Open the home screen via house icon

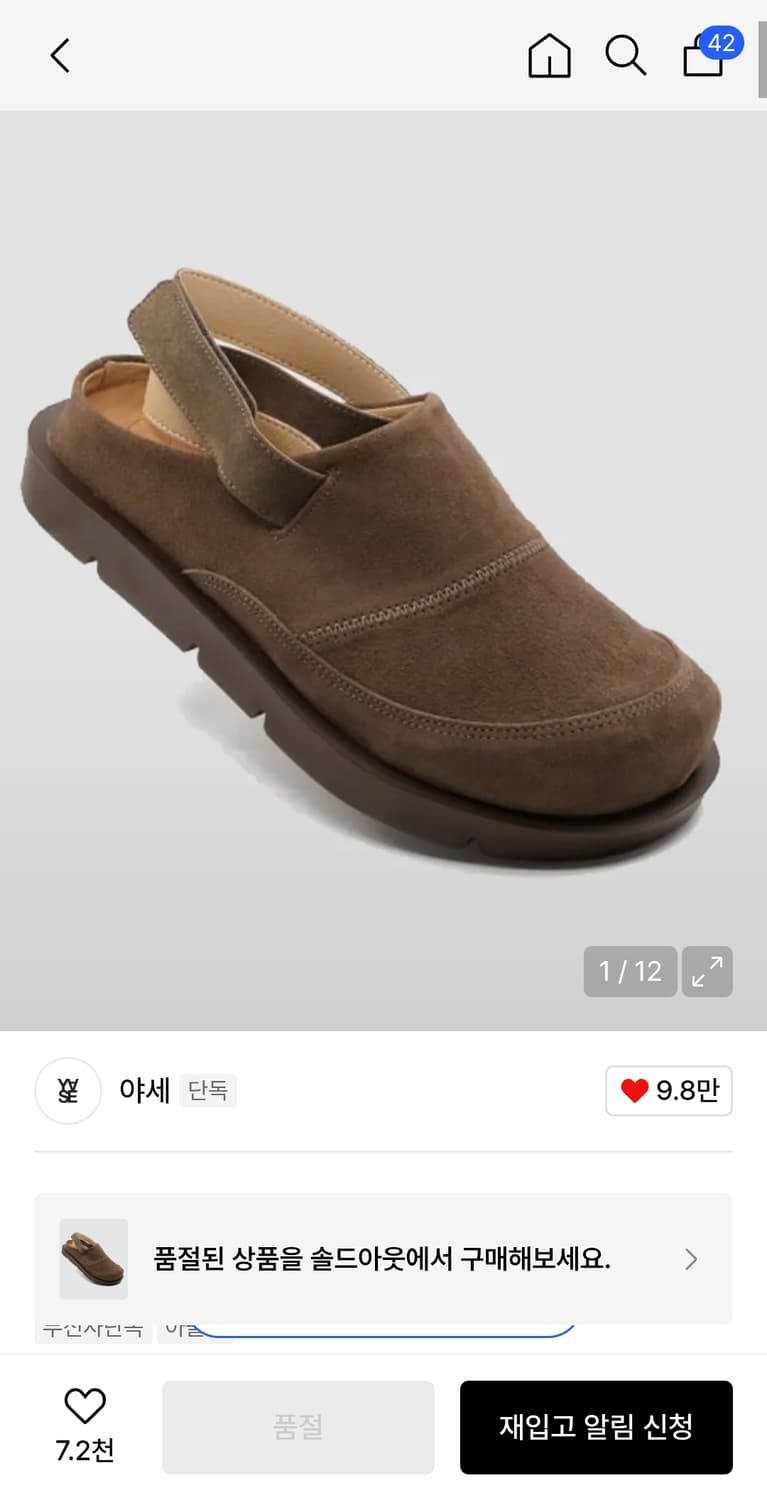coord(549,56)
